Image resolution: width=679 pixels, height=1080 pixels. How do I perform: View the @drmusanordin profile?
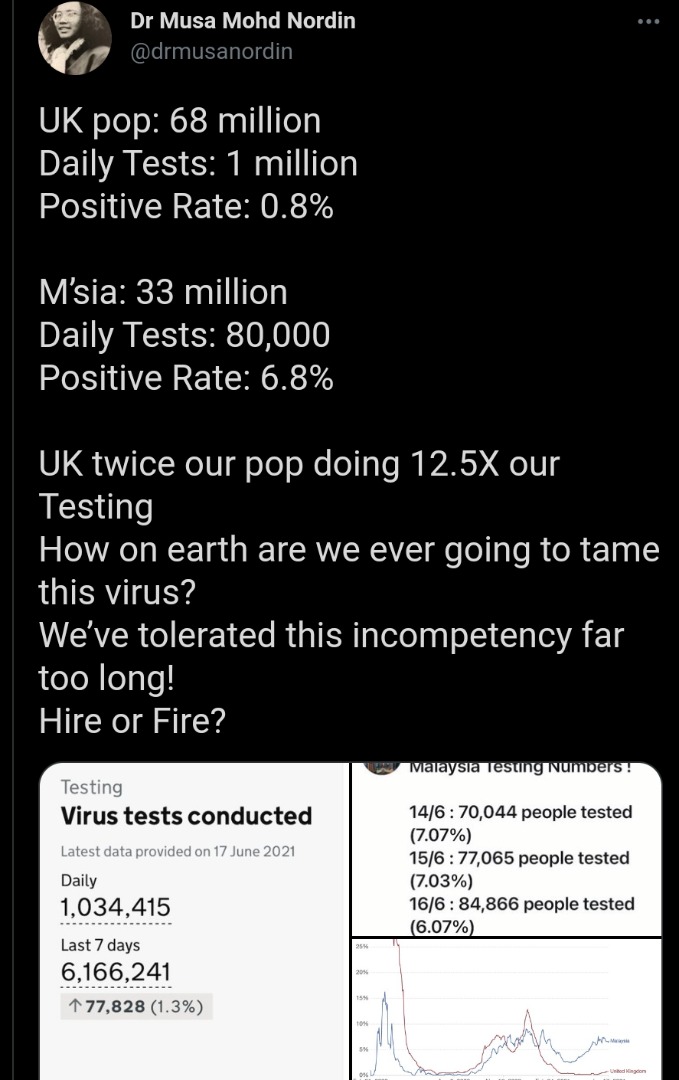[211, 51]
